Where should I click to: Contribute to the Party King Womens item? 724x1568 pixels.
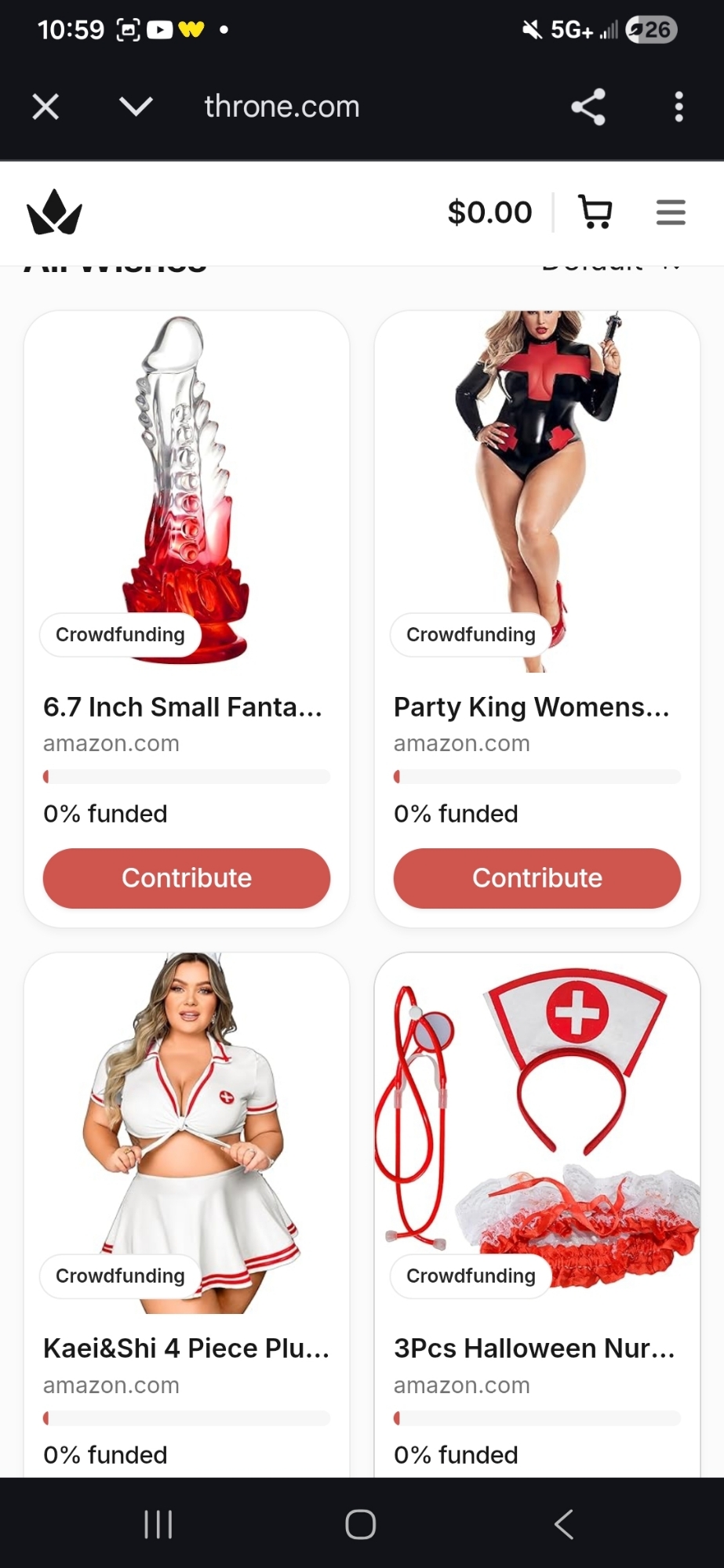[x=537, y=878]
